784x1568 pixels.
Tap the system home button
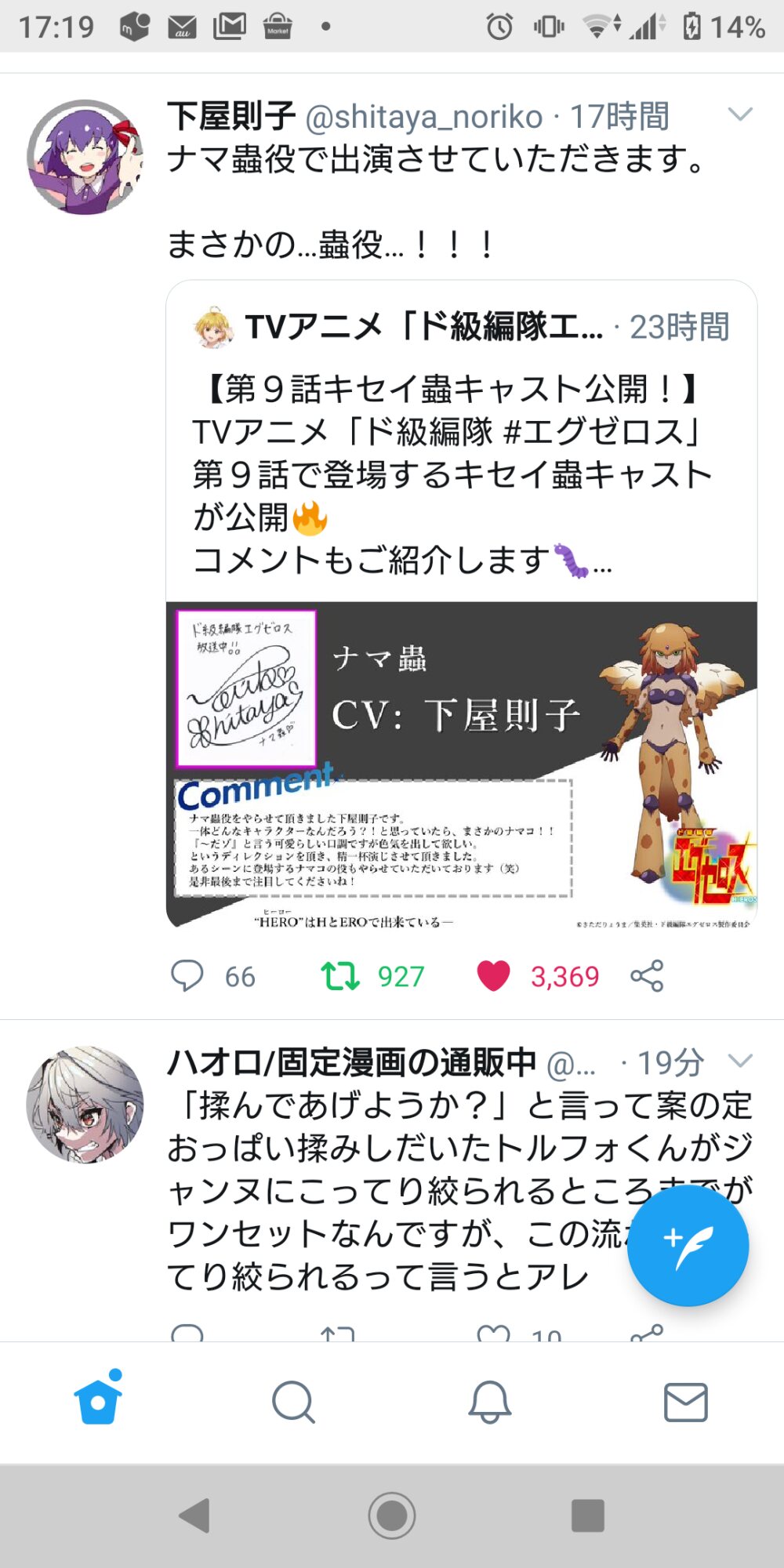[392, 1515]
